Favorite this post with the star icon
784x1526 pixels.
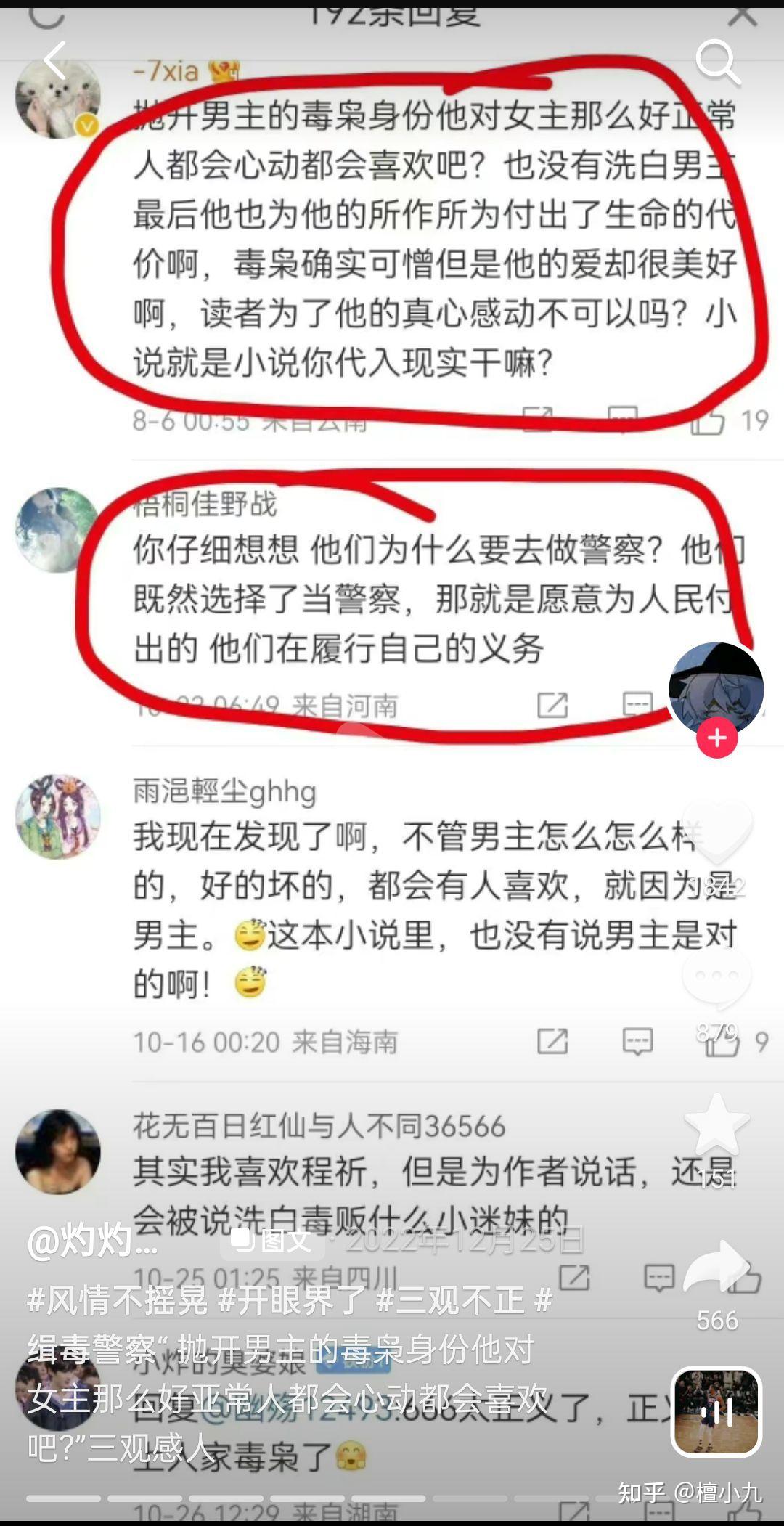(x=716, y=1124)
